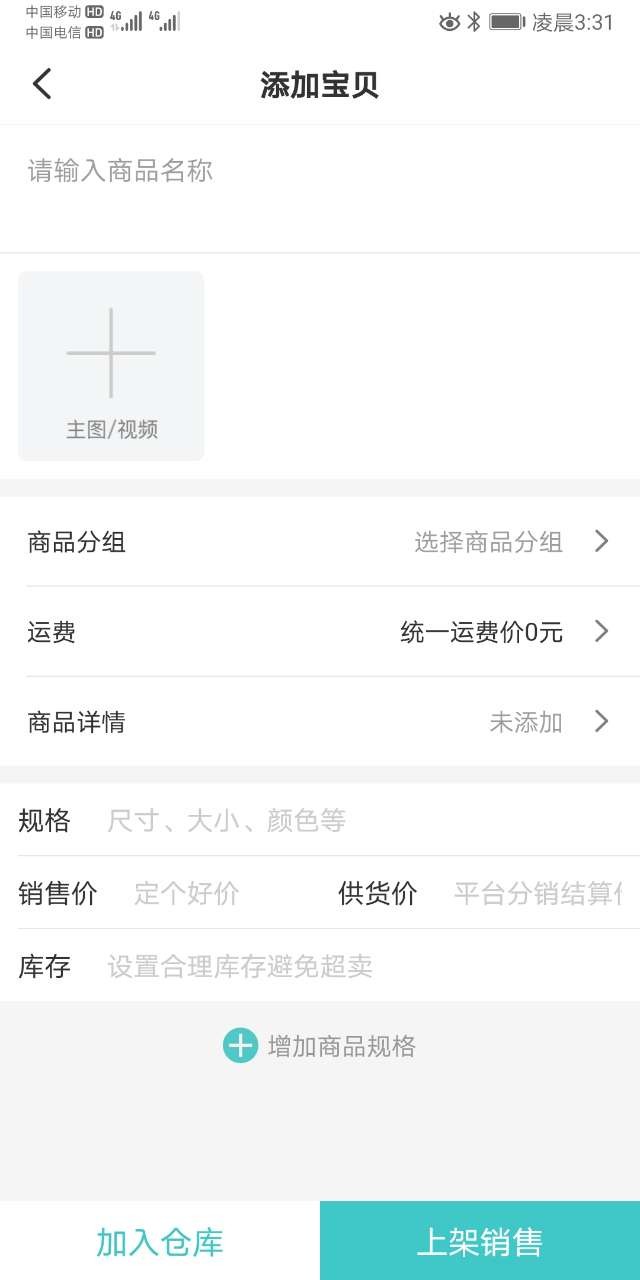Add a 主图/视频 main image
This screenshot has width=640, height=1280.
click(x=111, y=366)
